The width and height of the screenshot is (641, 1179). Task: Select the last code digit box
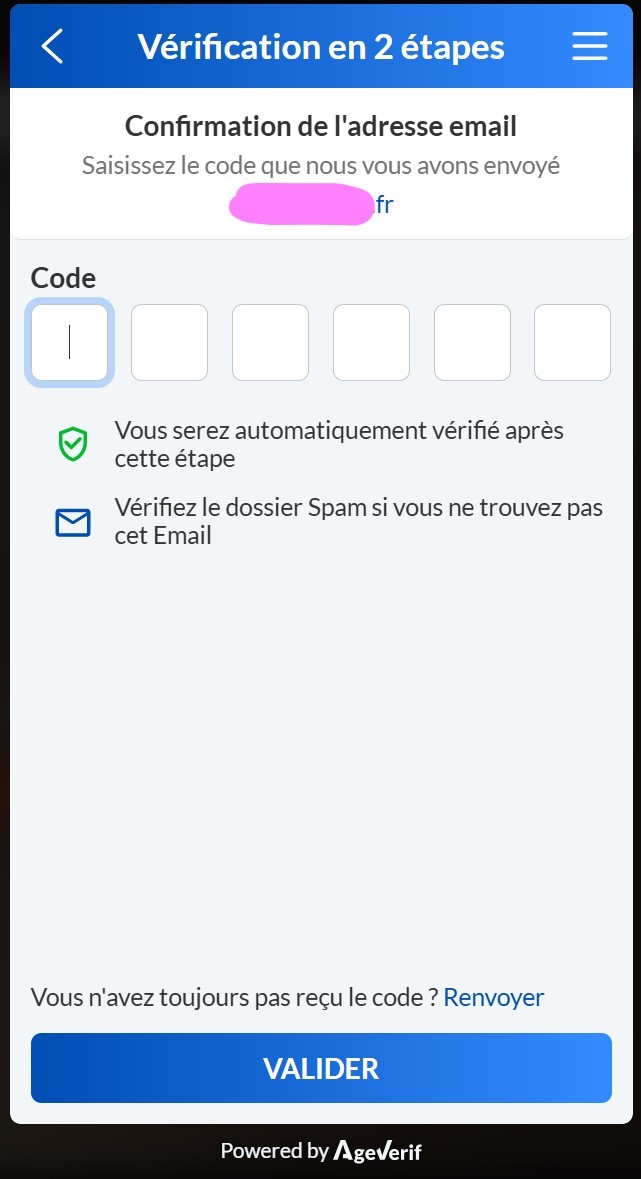572,343
